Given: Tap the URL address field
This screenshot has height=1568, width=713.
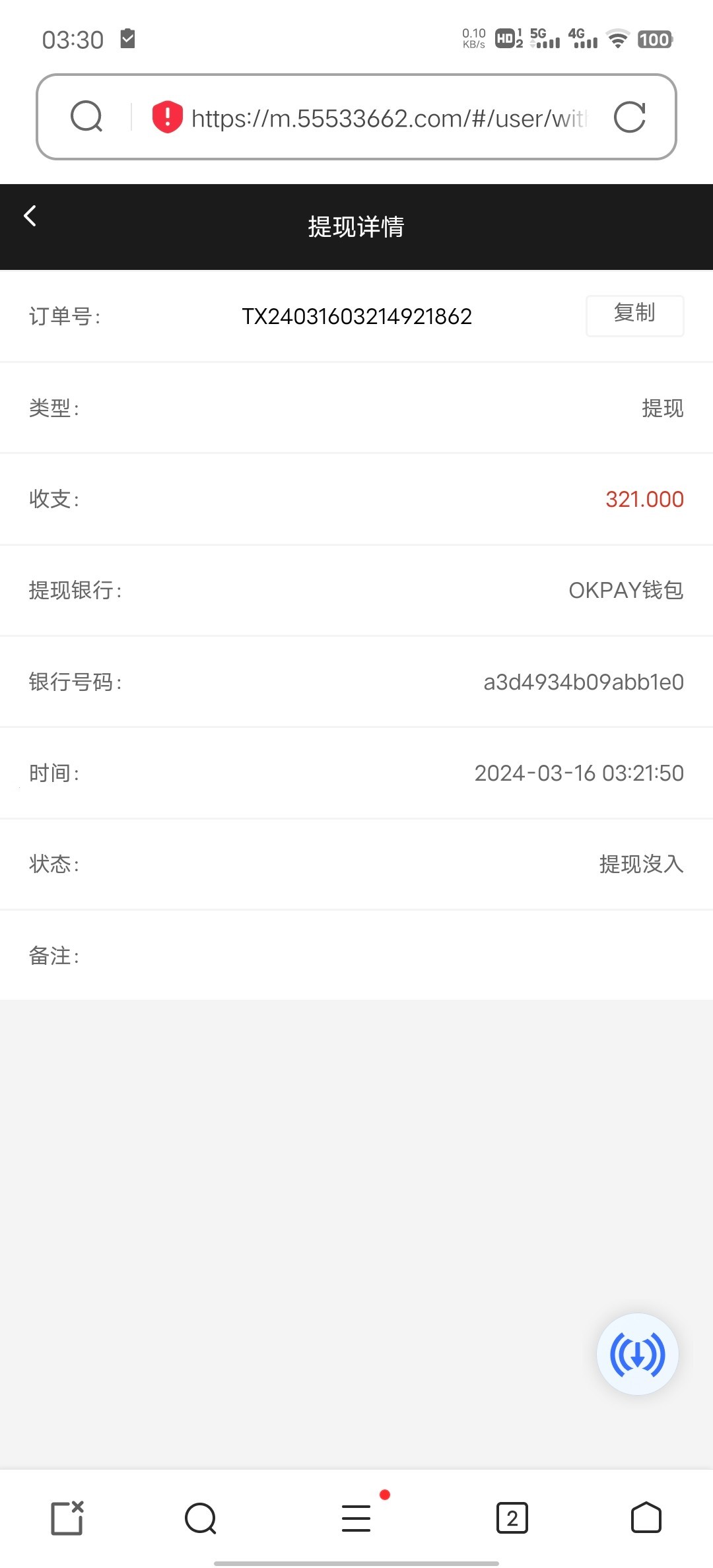Looking at the screenshot, I should 388,118.
